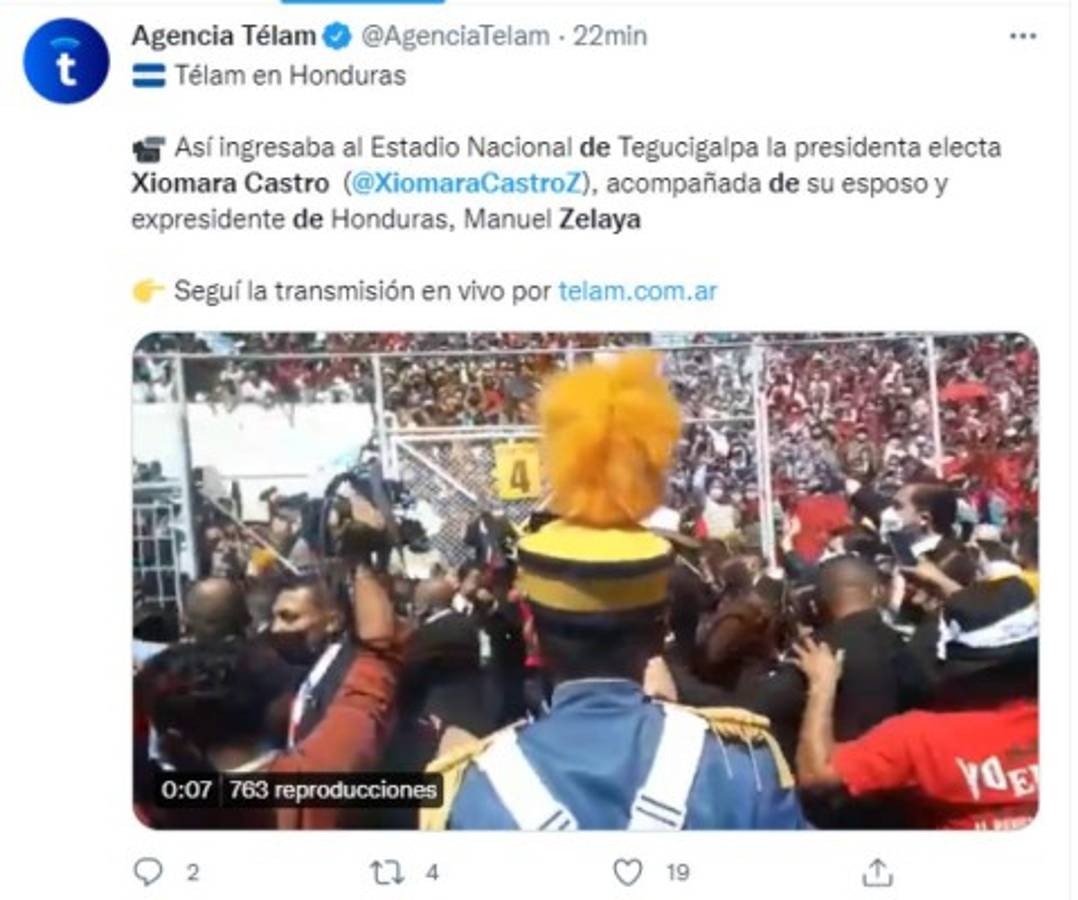The width and height of the screenshot is (1078, 900).
Task: Open Agencia Télam's profile picture
Action: (x=66, y=61)
